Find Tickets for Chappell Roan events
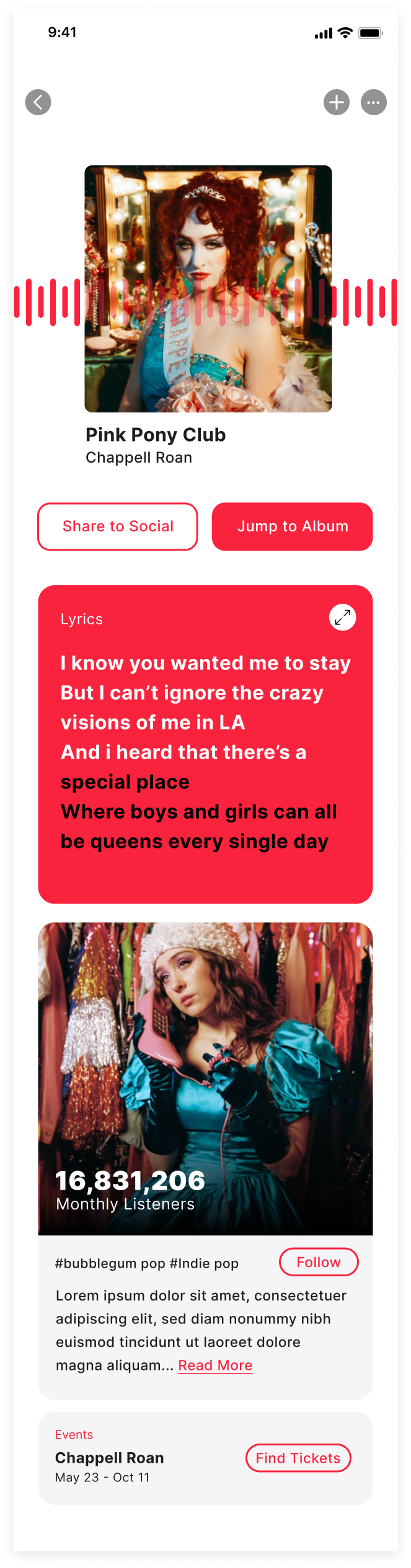Screen dimensions: 411x1568 tap(298, 1458)
